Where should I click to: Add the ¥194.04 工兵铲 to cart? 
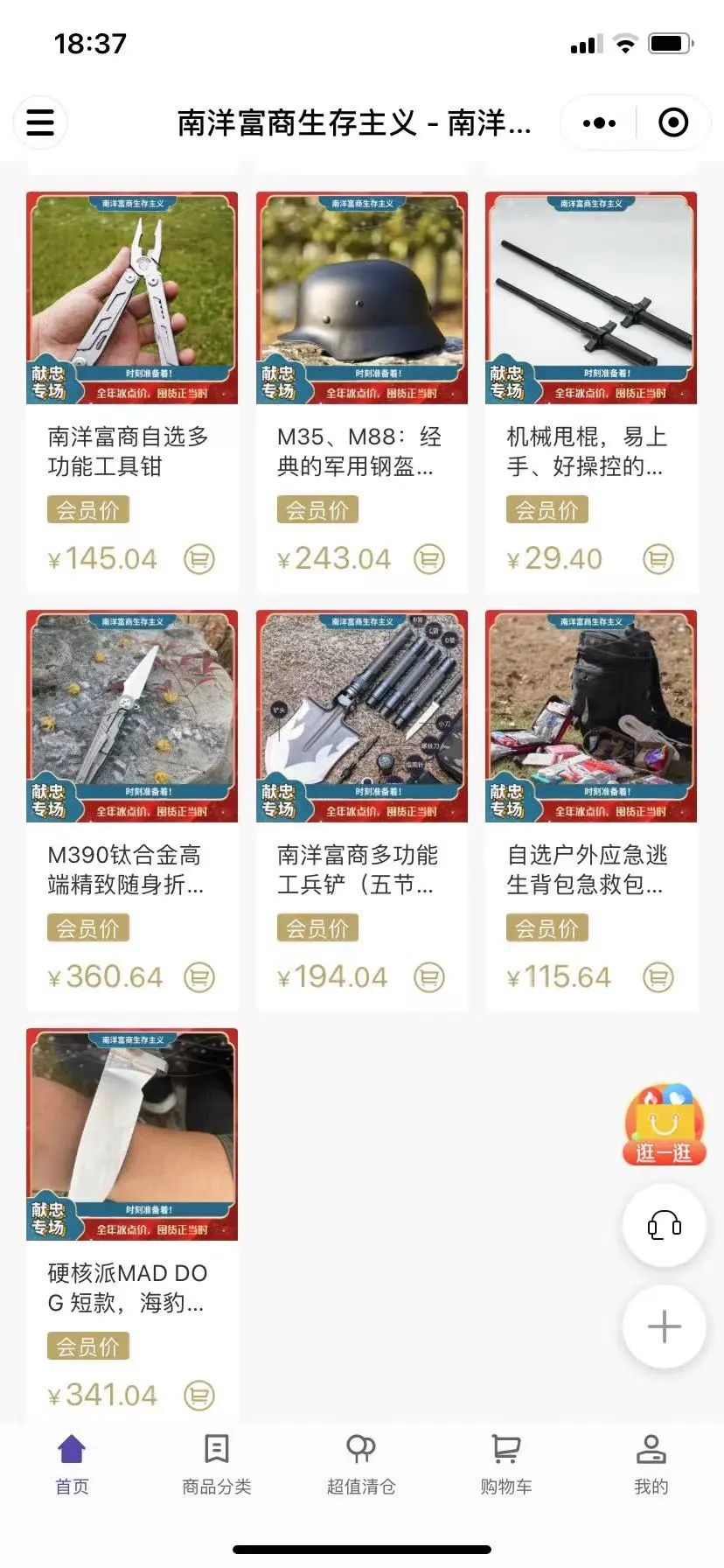click(429, 977)
